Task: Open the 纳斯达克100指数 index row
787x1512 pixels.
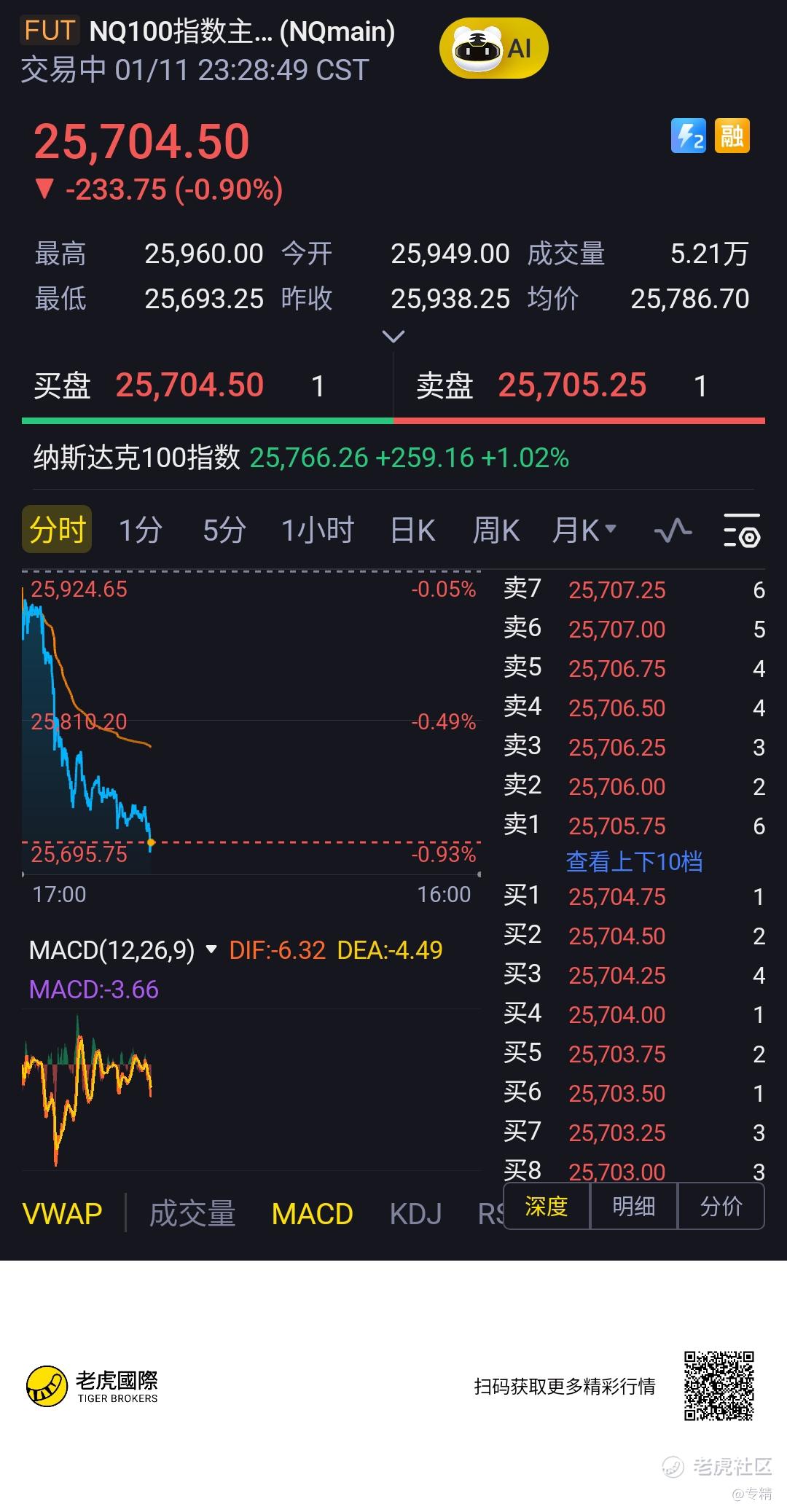Action: (300, 458)
